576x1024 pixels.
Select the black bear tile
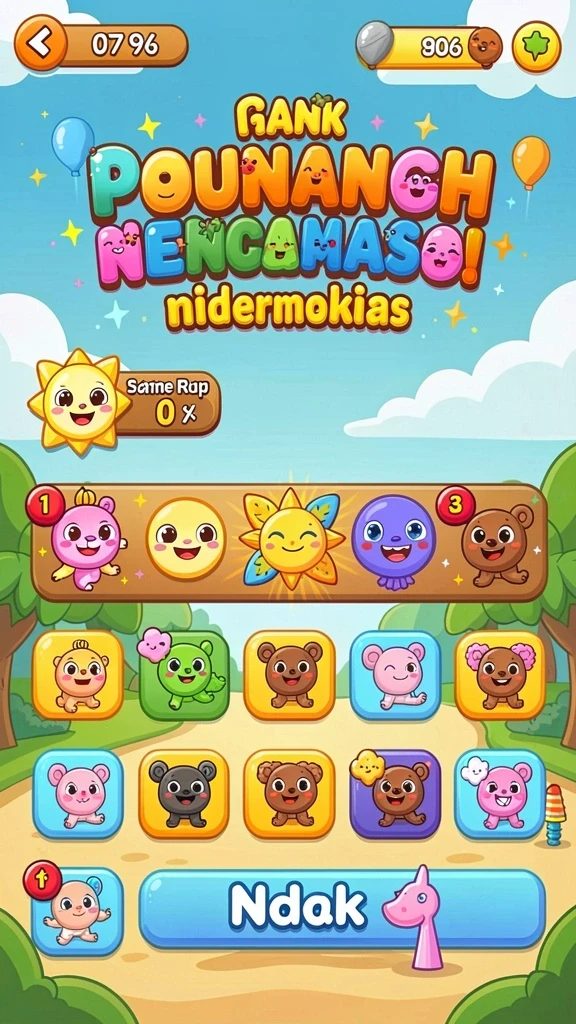point(184,793)
